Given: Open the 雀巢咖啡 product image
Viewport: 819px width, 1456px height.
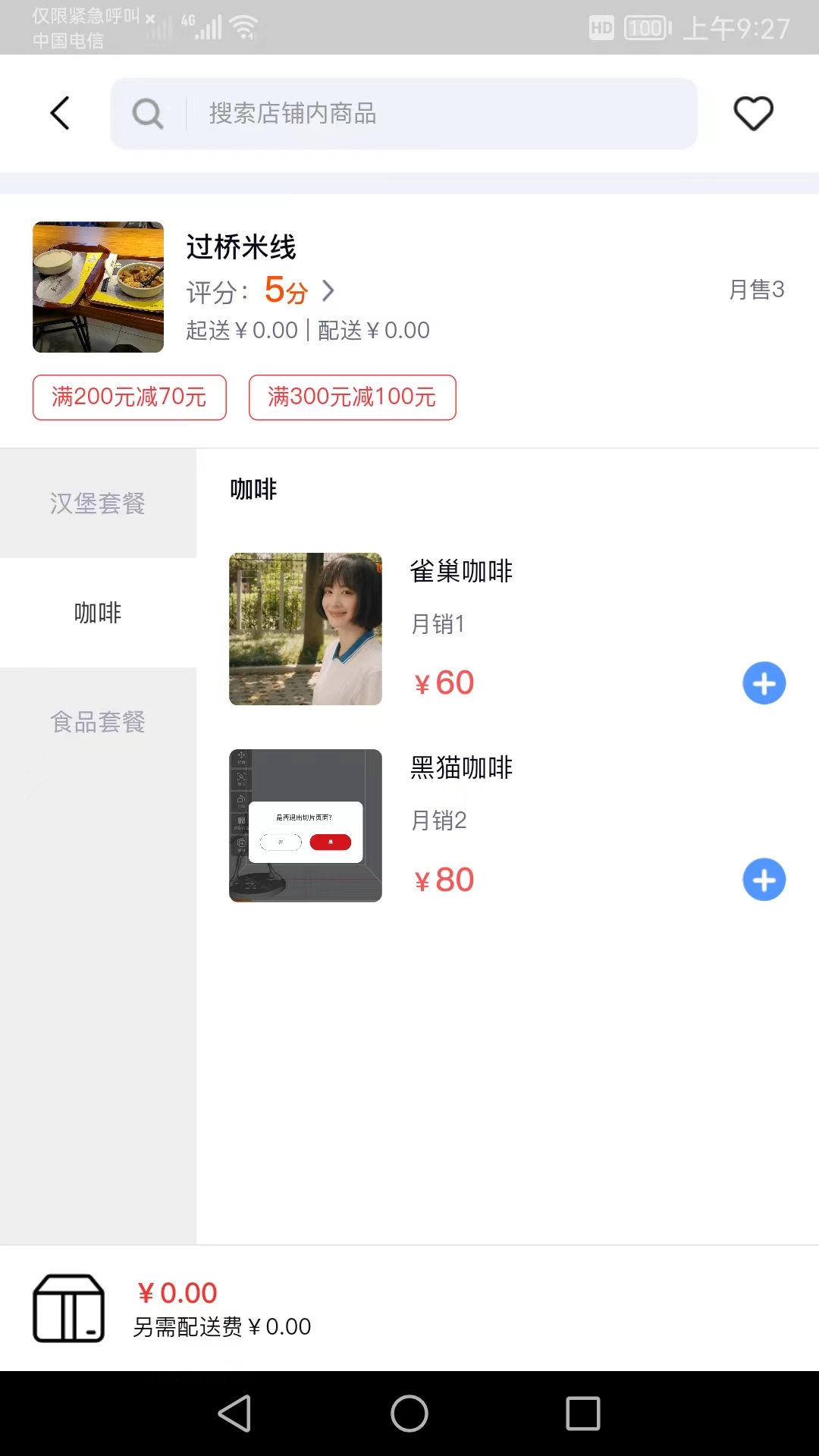Looking at the screenshot, I should click(x=306, y=629).
